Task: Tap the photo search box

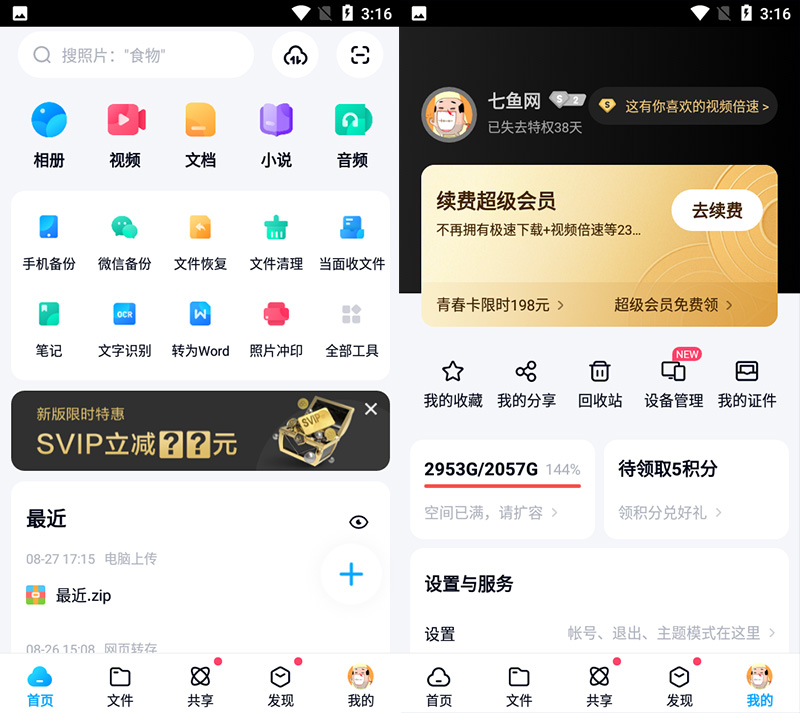Action: click(135, 55)
